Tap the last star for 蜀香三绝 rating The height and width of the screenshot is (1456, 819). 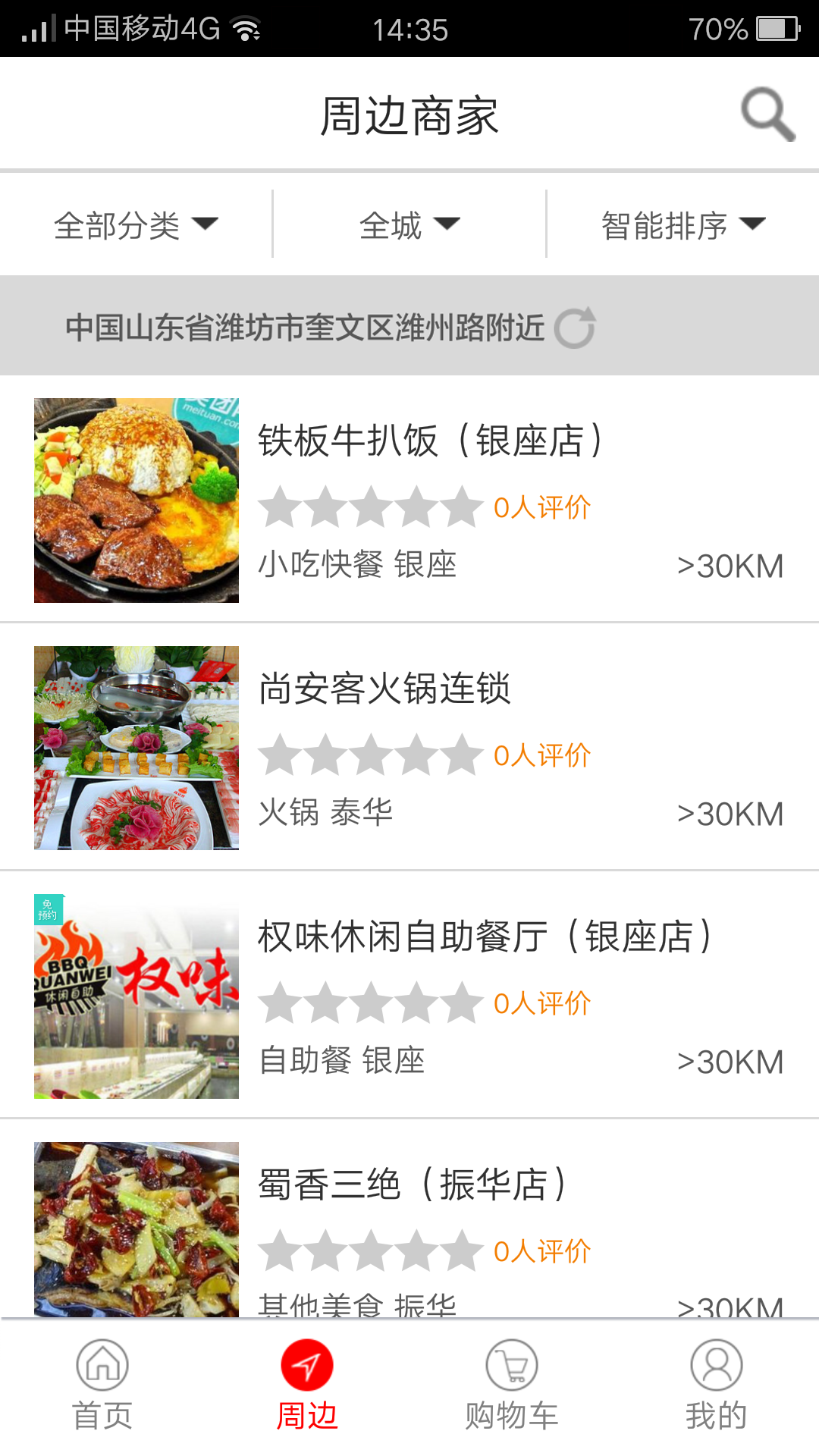[x=463, y=1251]
